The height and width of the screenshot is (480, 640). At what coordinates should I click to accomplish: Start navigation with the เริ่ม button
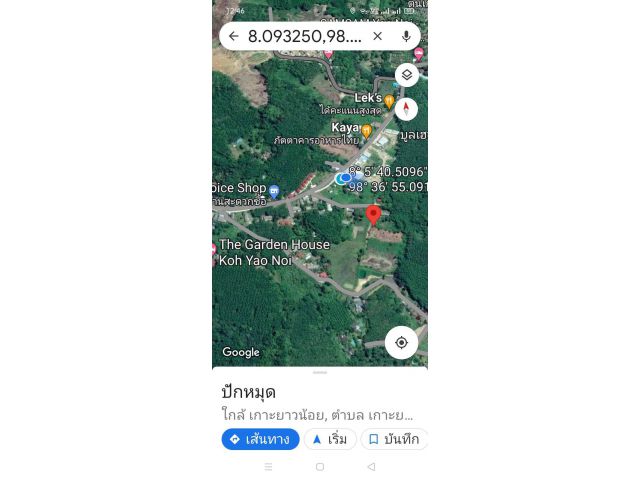[330, 439]
